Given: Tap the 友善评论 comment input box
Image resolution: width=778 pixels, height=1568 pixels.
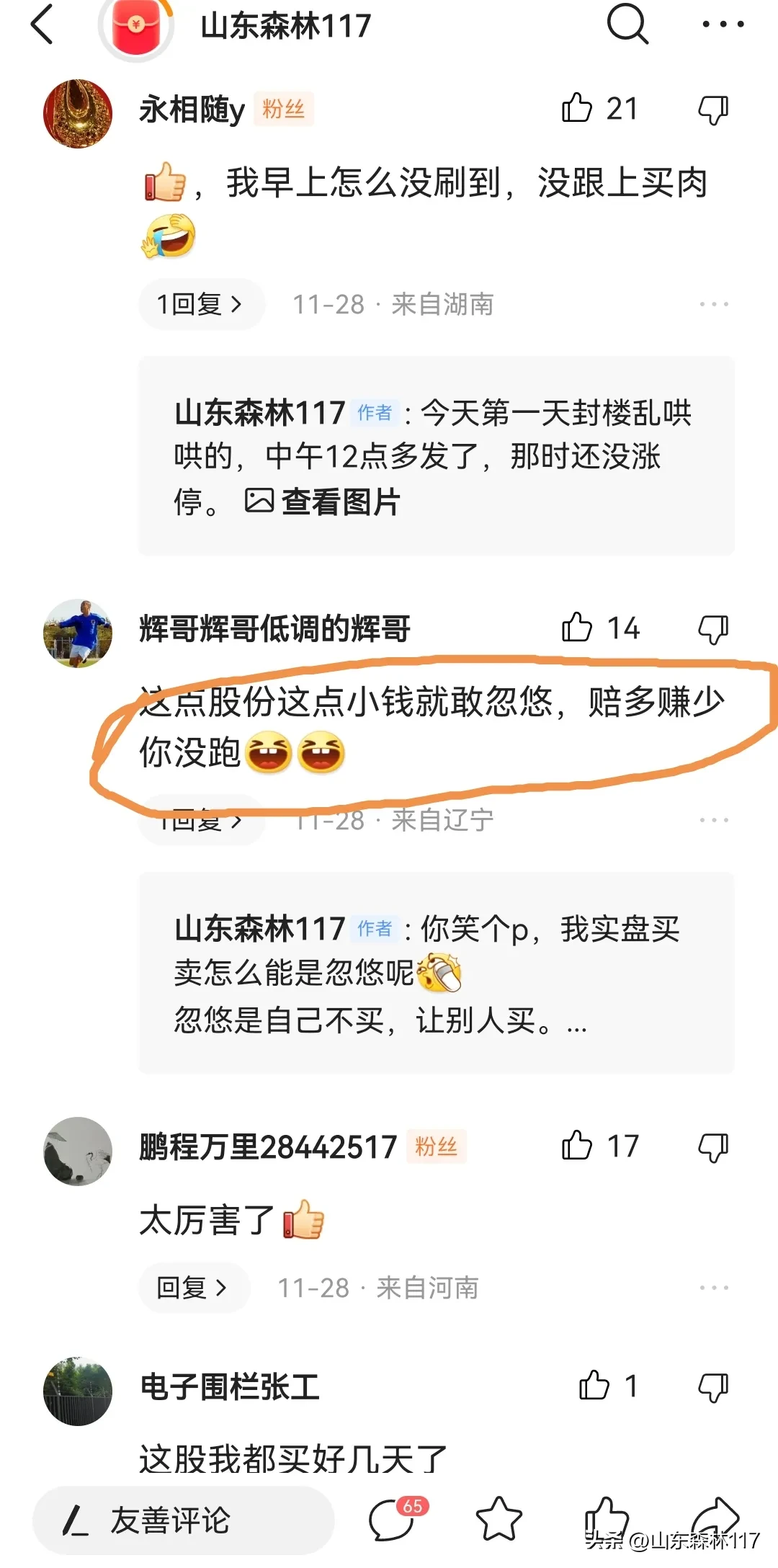Looking at the screenshot, I should pyautogui.click(x=184, y=1520).
